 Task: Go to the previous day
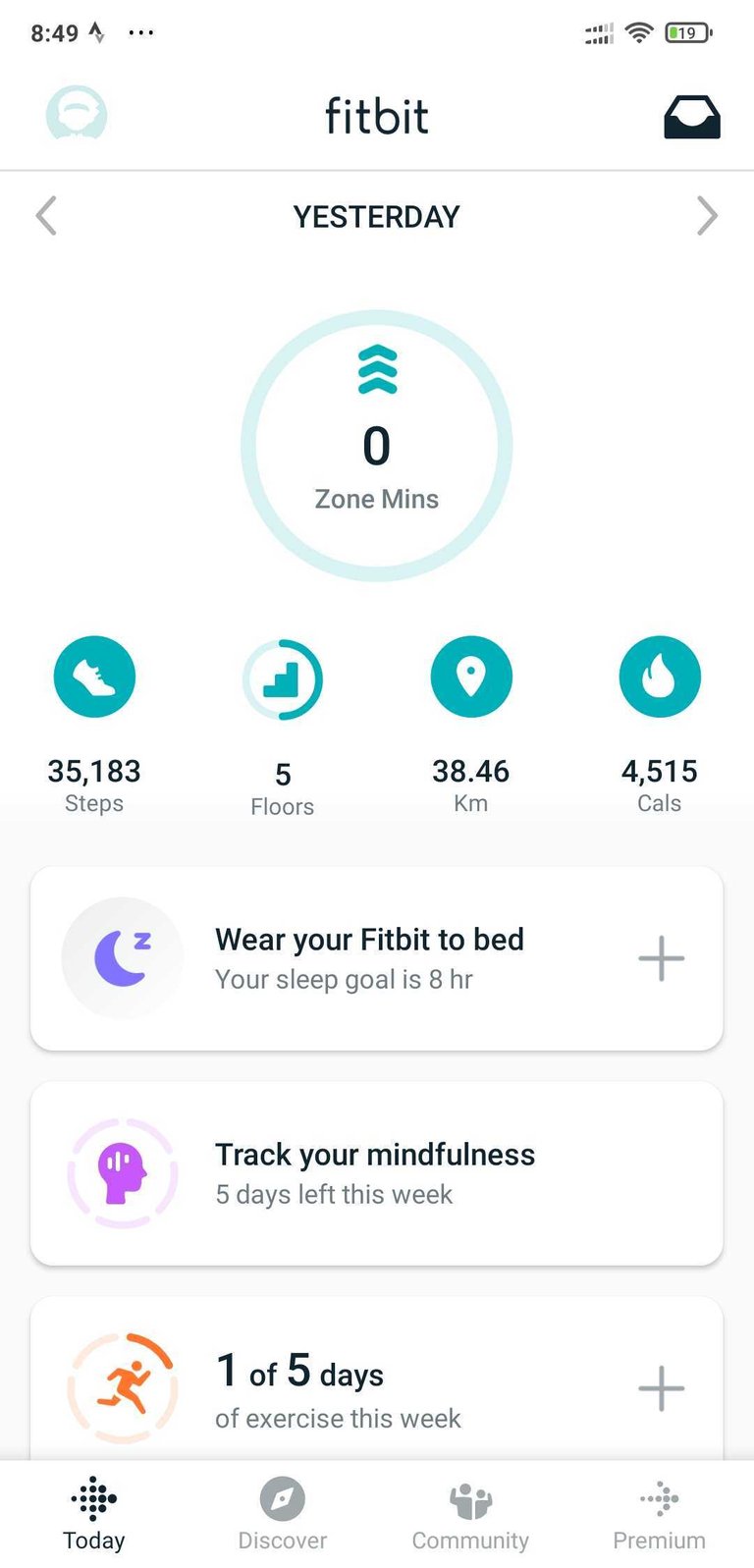pos(46,216)
